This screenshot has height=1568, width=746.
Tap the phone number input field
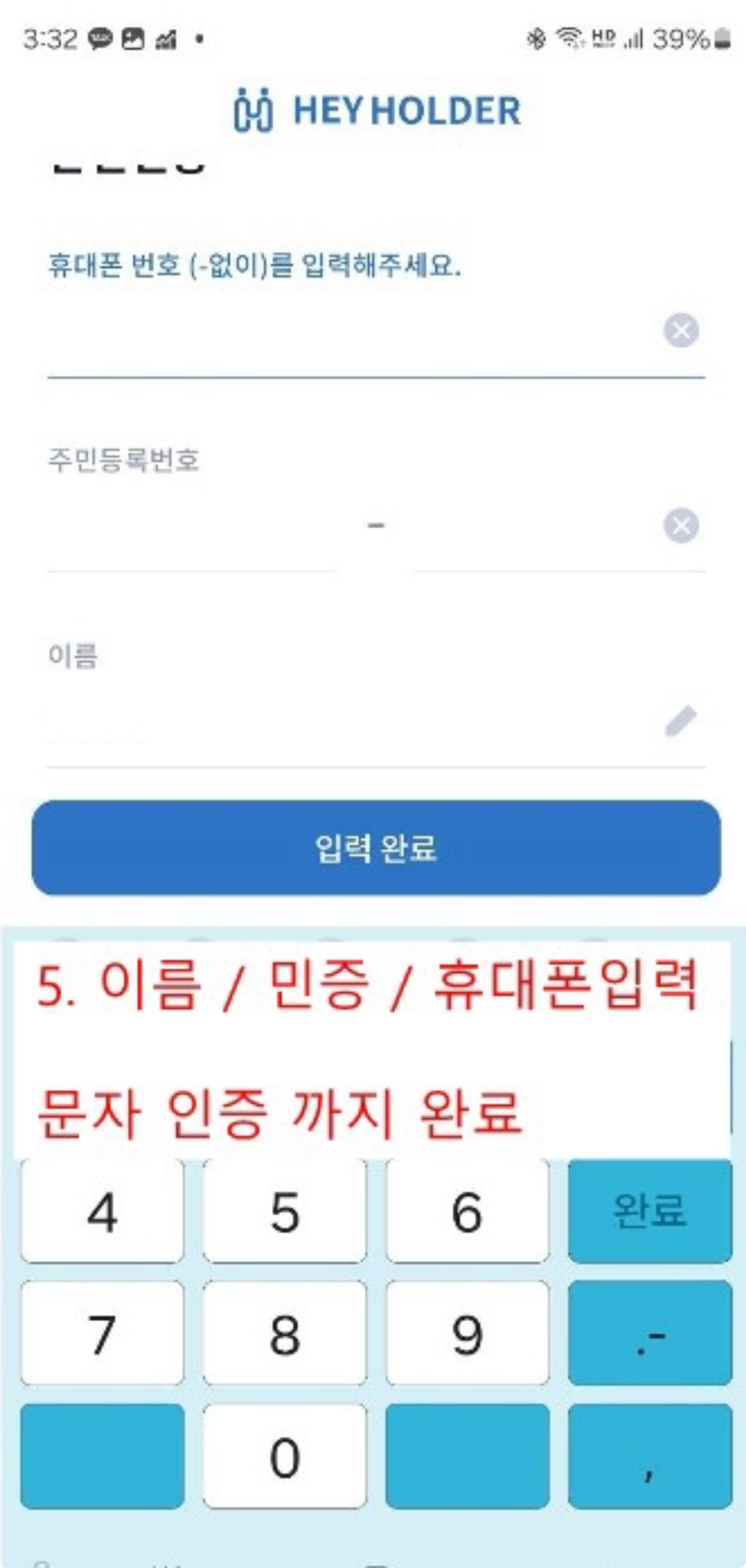[347, 333]
